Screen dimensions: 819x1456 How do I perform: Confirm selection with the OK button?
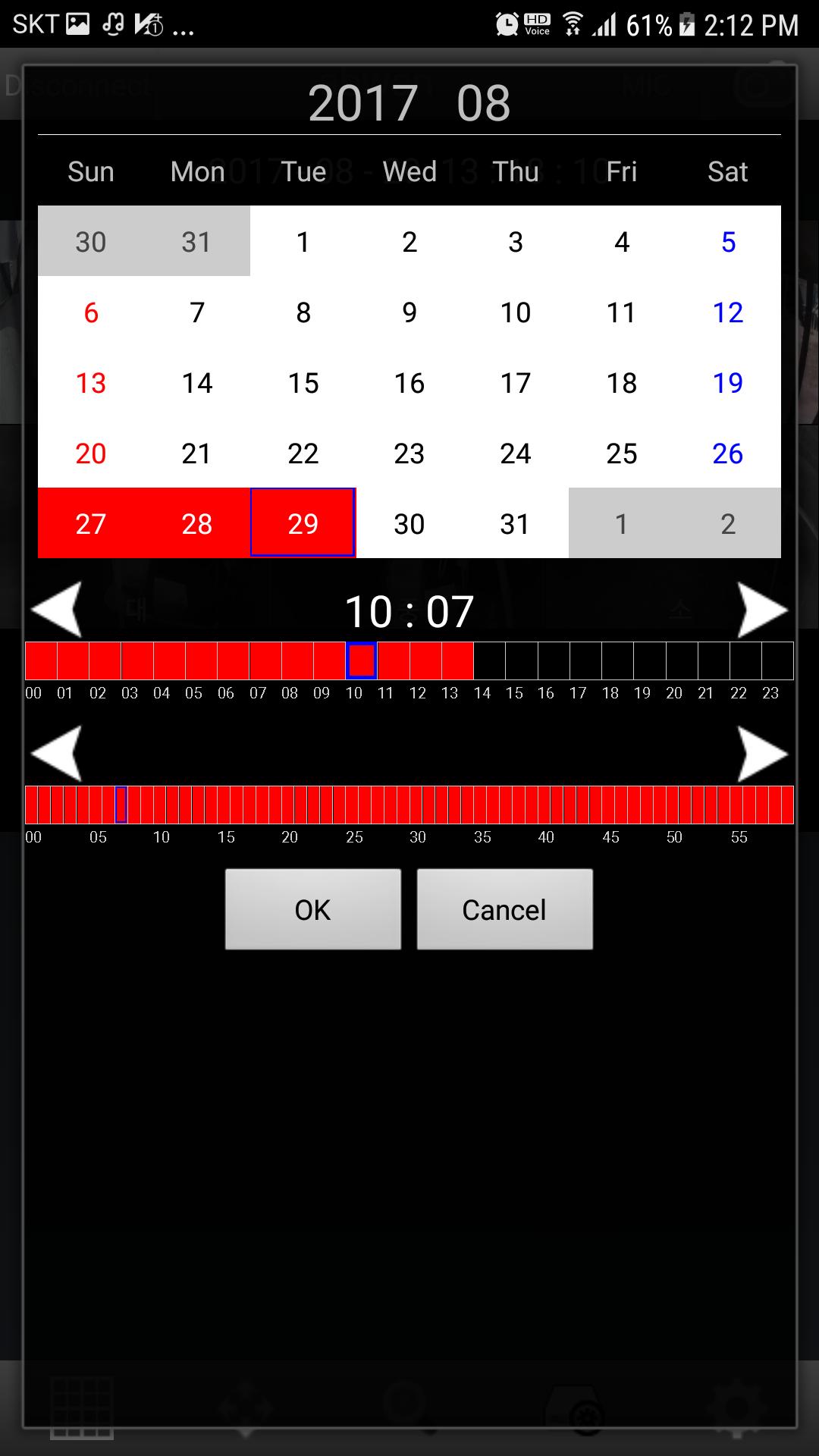click(312, 909)
